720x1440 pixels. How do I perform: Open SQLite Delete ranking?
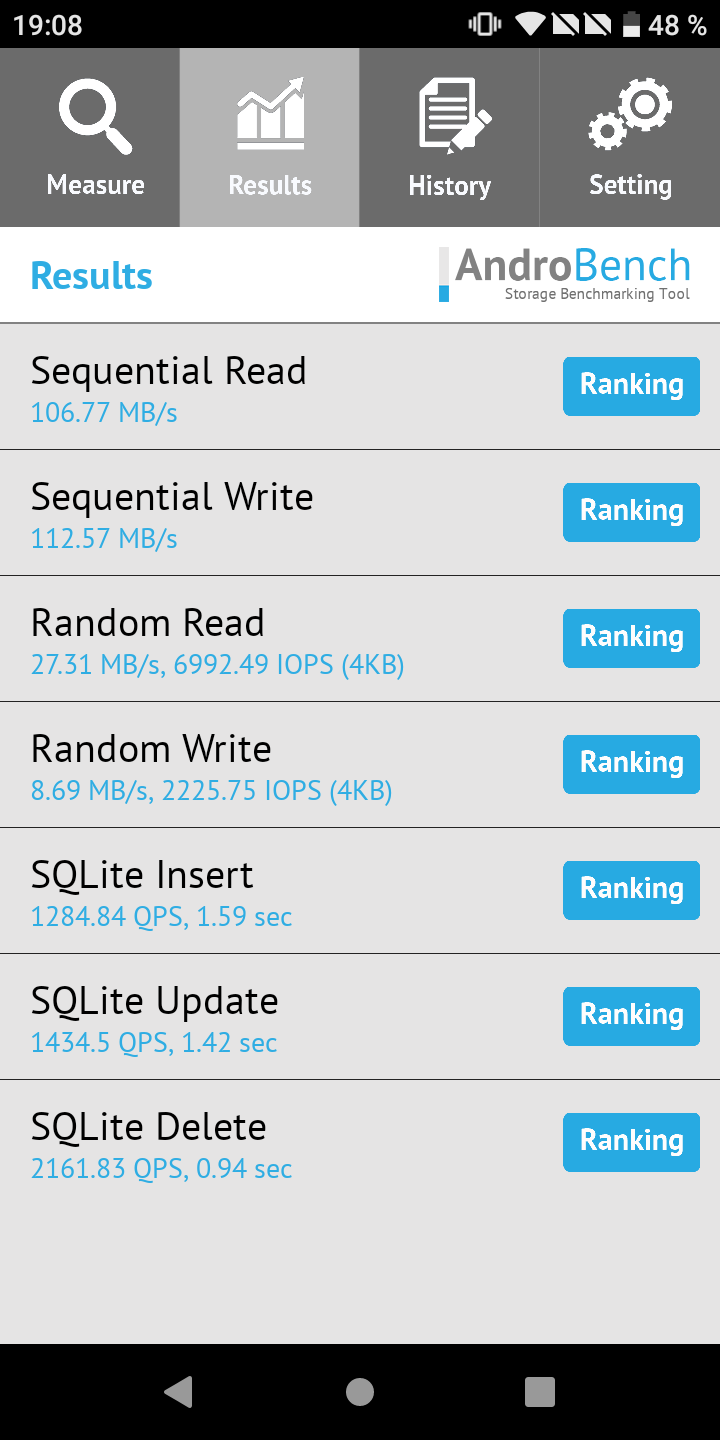631,1142
